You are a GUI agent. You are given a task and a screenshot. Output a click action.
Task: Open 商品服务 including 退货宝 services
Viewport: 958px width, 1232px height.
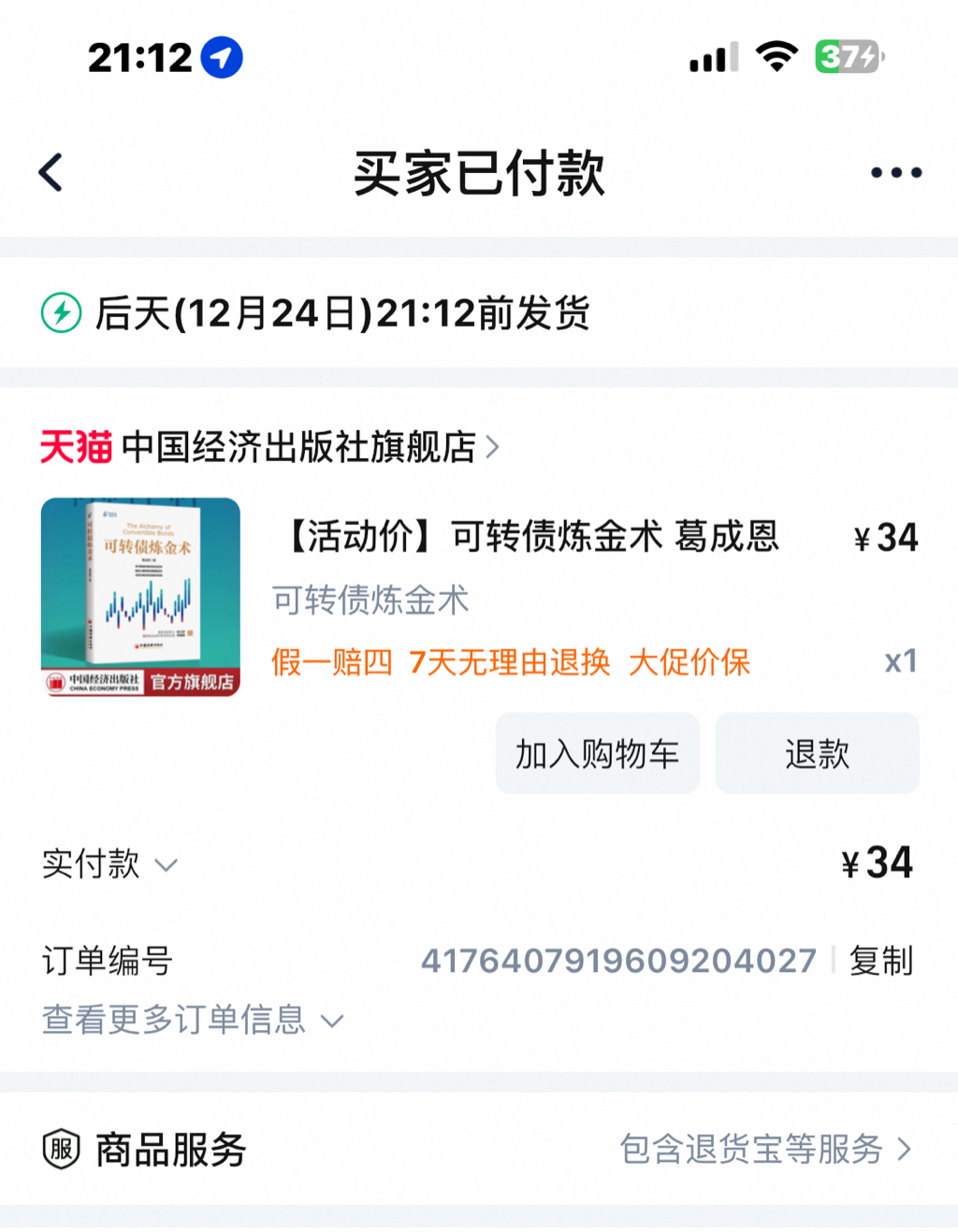pos(765,1149)
